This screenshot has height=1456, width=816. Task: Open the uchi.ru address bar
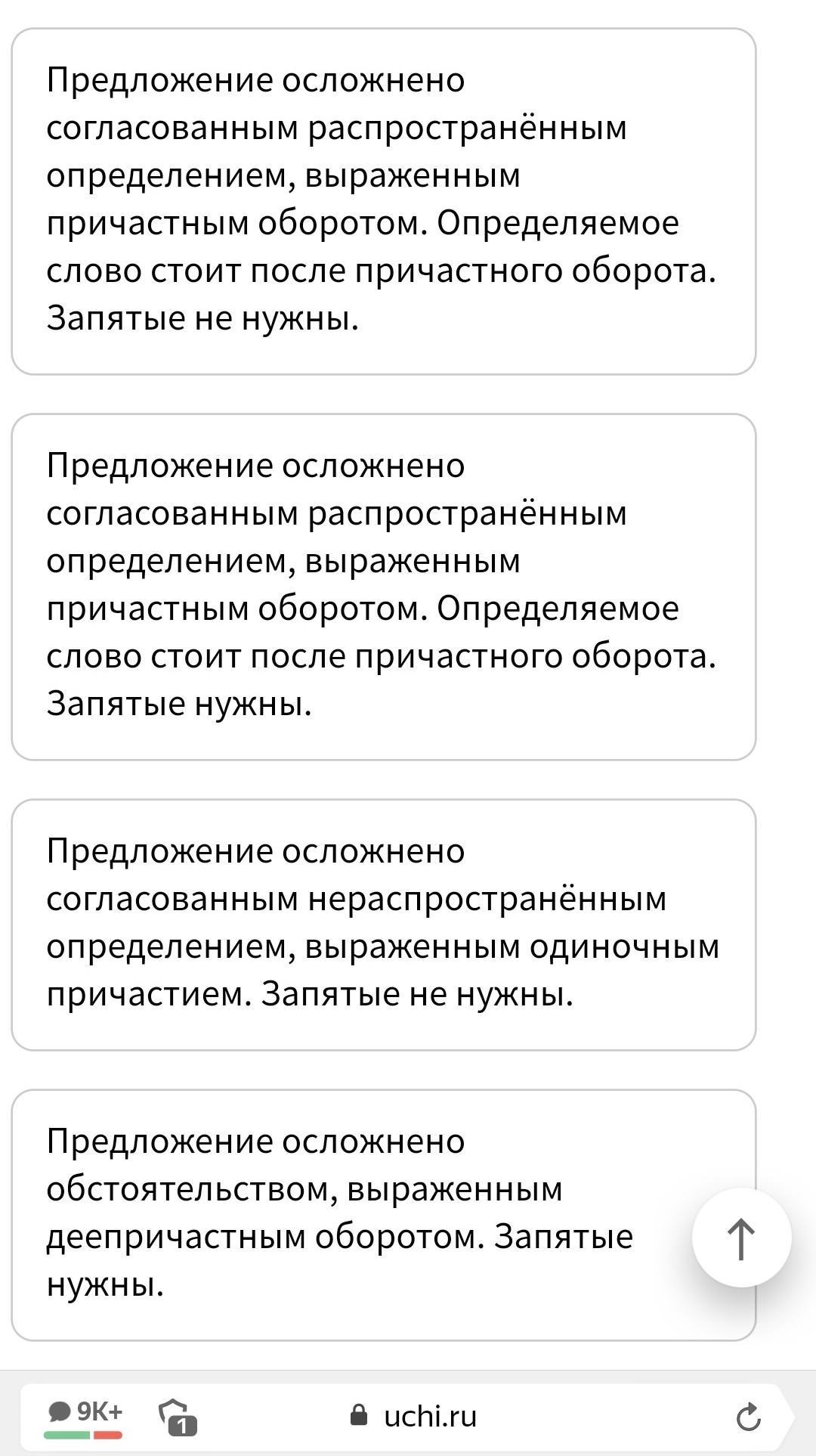coord(414,1416)
